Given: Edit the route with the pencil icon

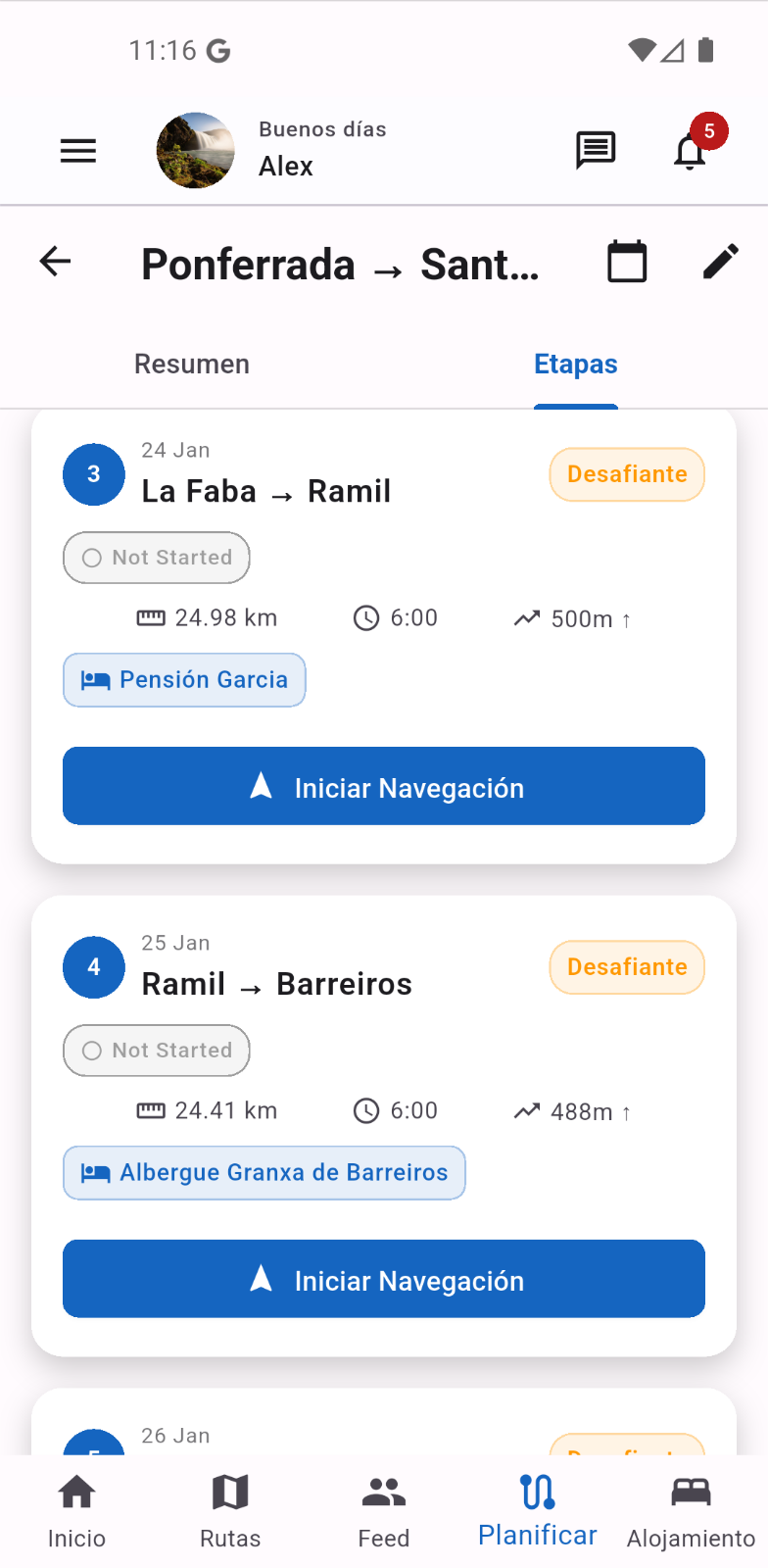Looking at the screenshot, I should (x=721, y=262).
